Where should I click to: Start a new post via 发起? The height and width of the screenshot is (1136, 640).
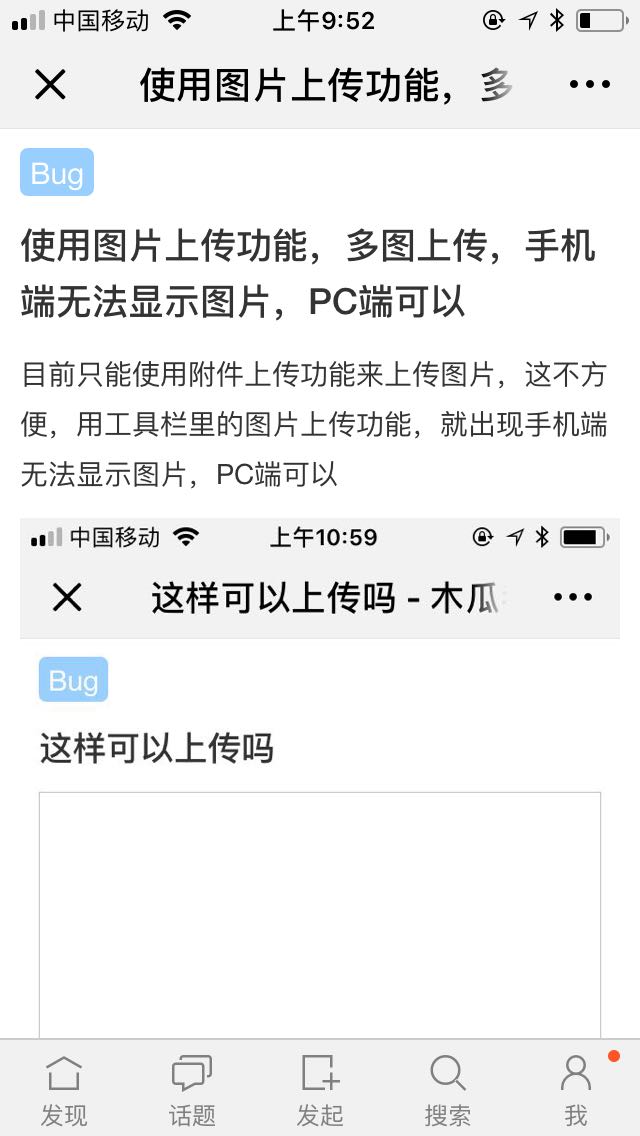coord(320,1090)
